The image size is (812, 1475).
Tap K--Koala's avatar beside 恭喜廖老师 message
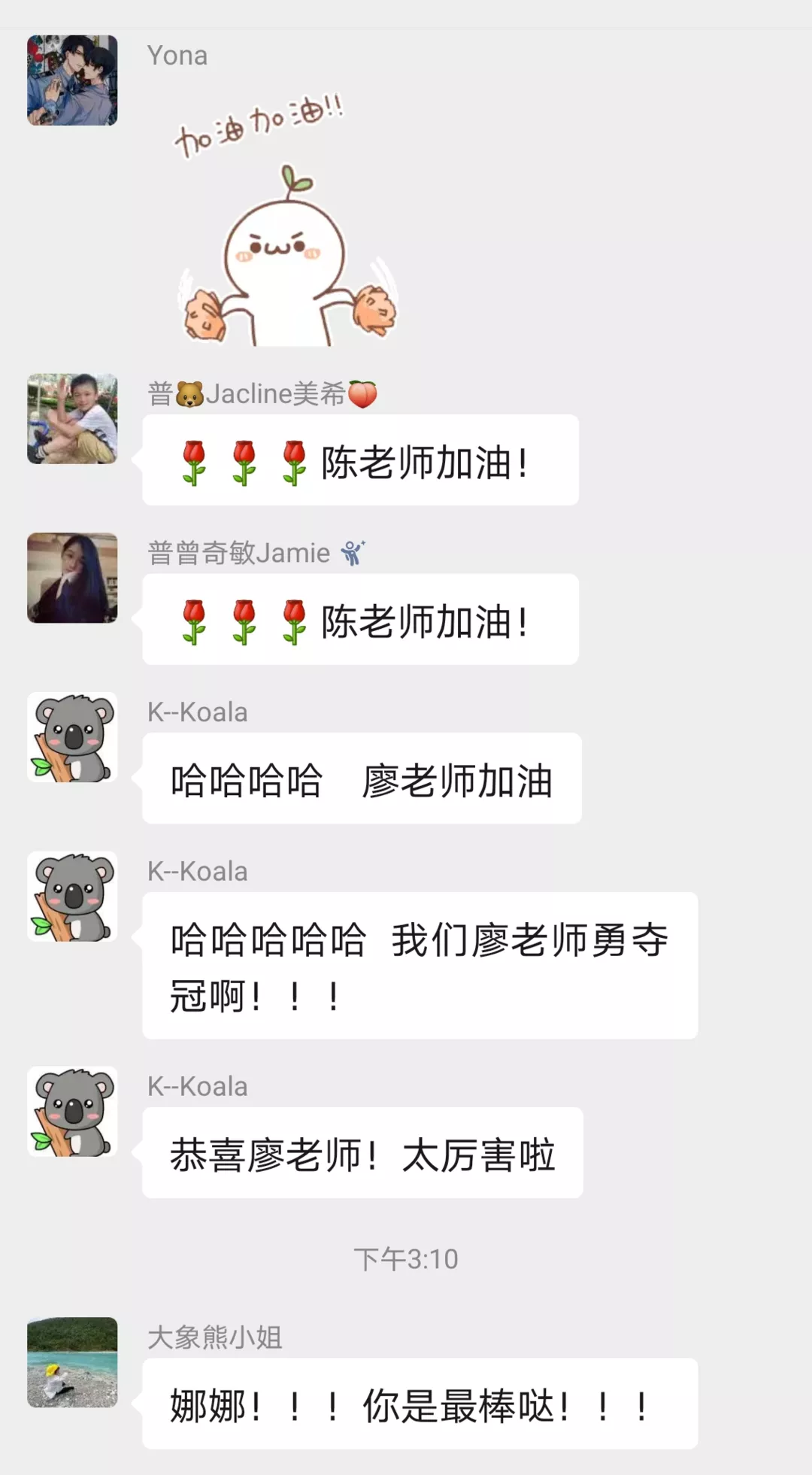coord(72,1111)
